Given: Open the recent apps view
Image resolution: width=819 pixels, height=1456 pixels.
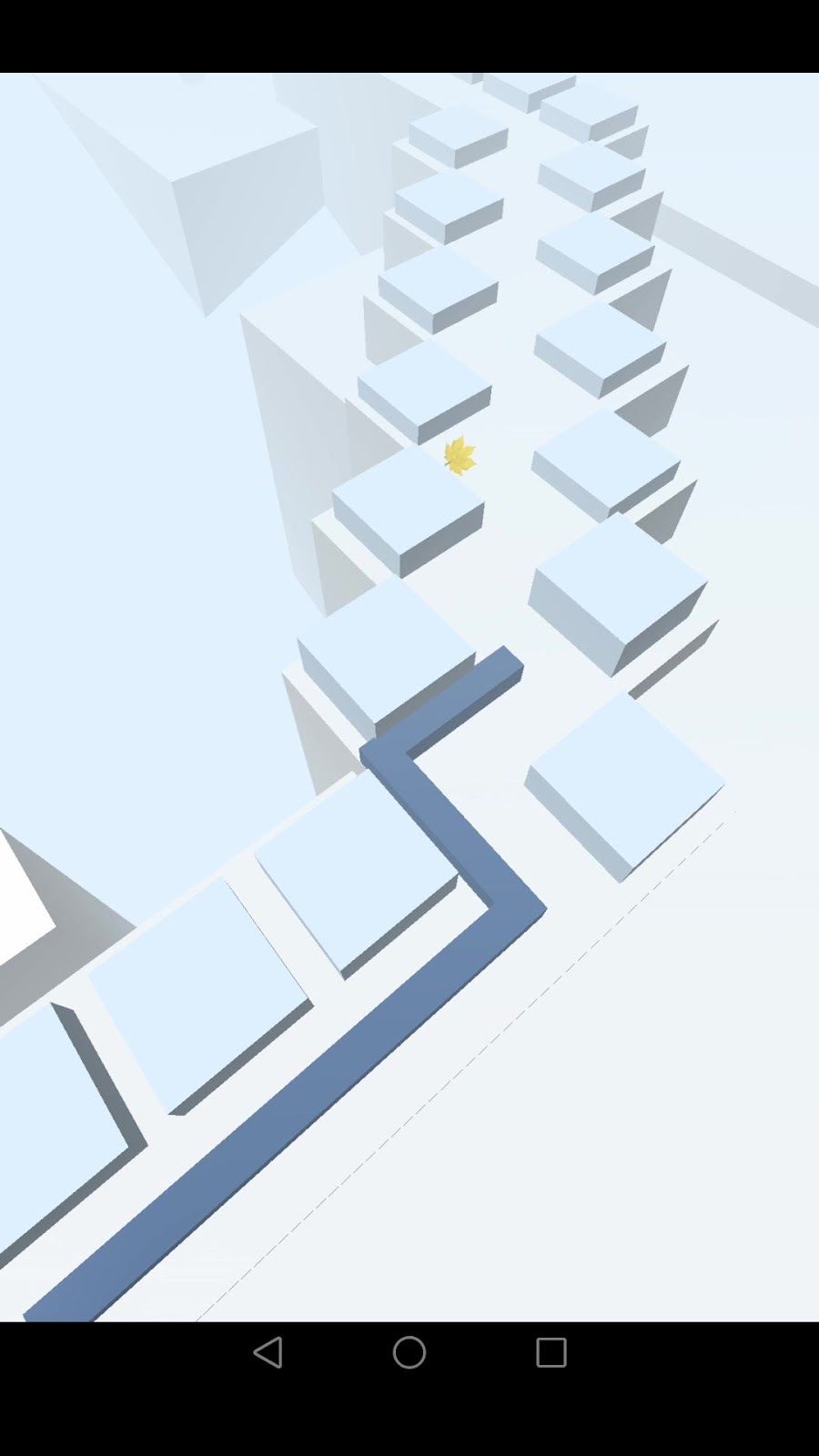Looking at the screenshot, I should (551, 1352).
